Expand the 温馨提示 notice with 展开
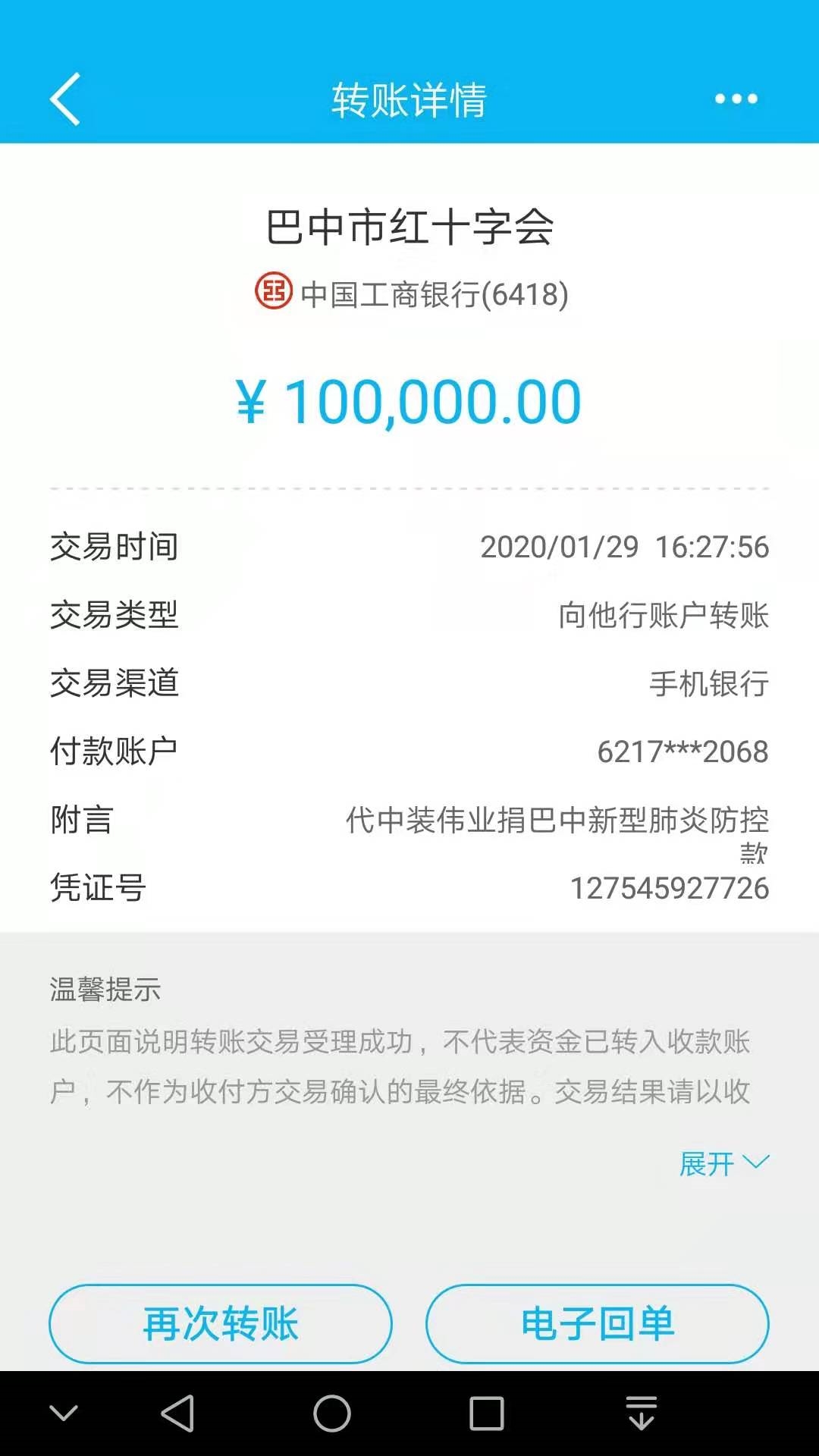819x1456 pixels. click(x=723, y=1163)
